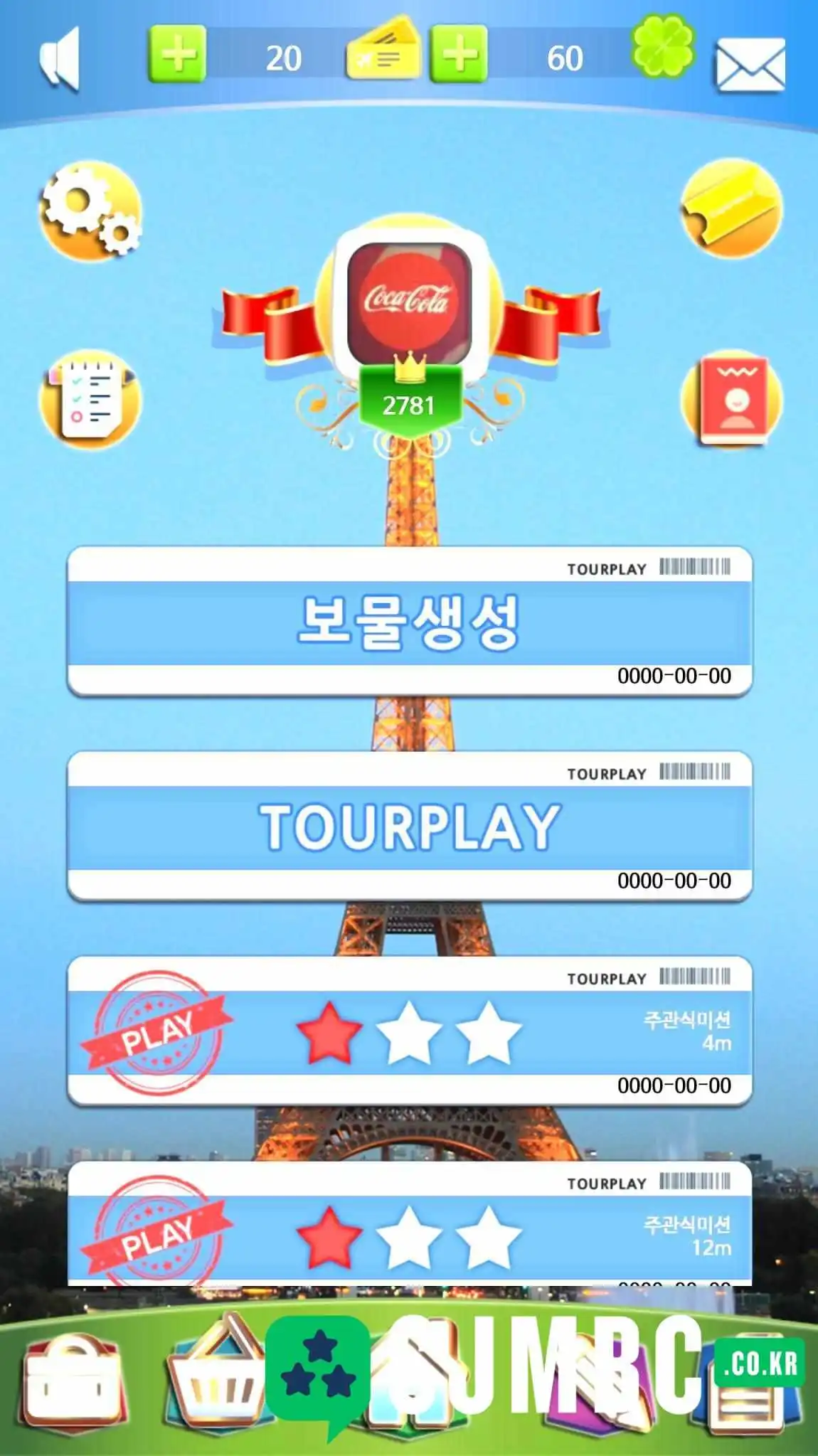818x1456 pixels.
Task: Add more tickets with the plus button
Action: (177, 54)
